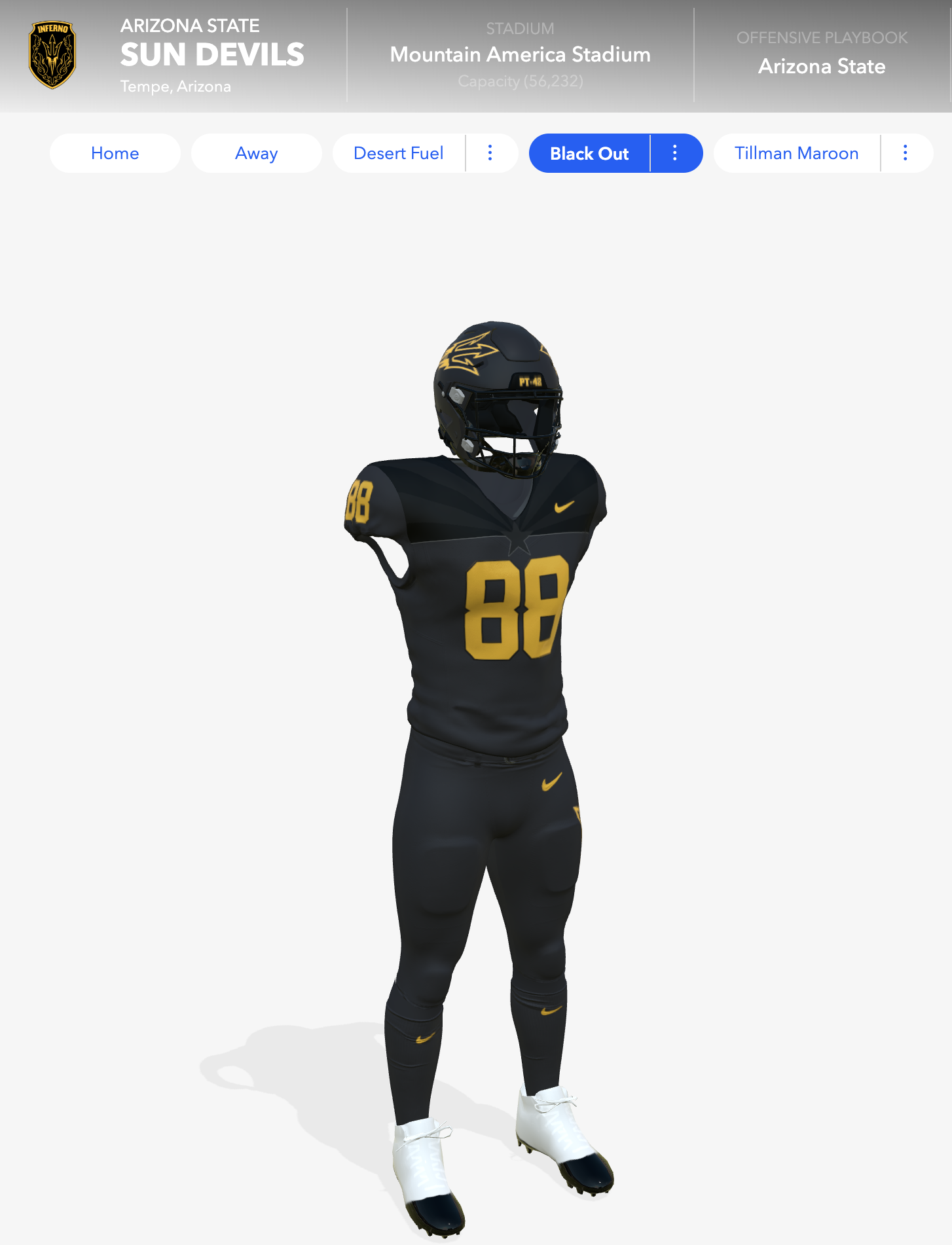The width and height of the screenshot is (952, 1245).
Task: Switch to the Away uniform
Action: 257,153
